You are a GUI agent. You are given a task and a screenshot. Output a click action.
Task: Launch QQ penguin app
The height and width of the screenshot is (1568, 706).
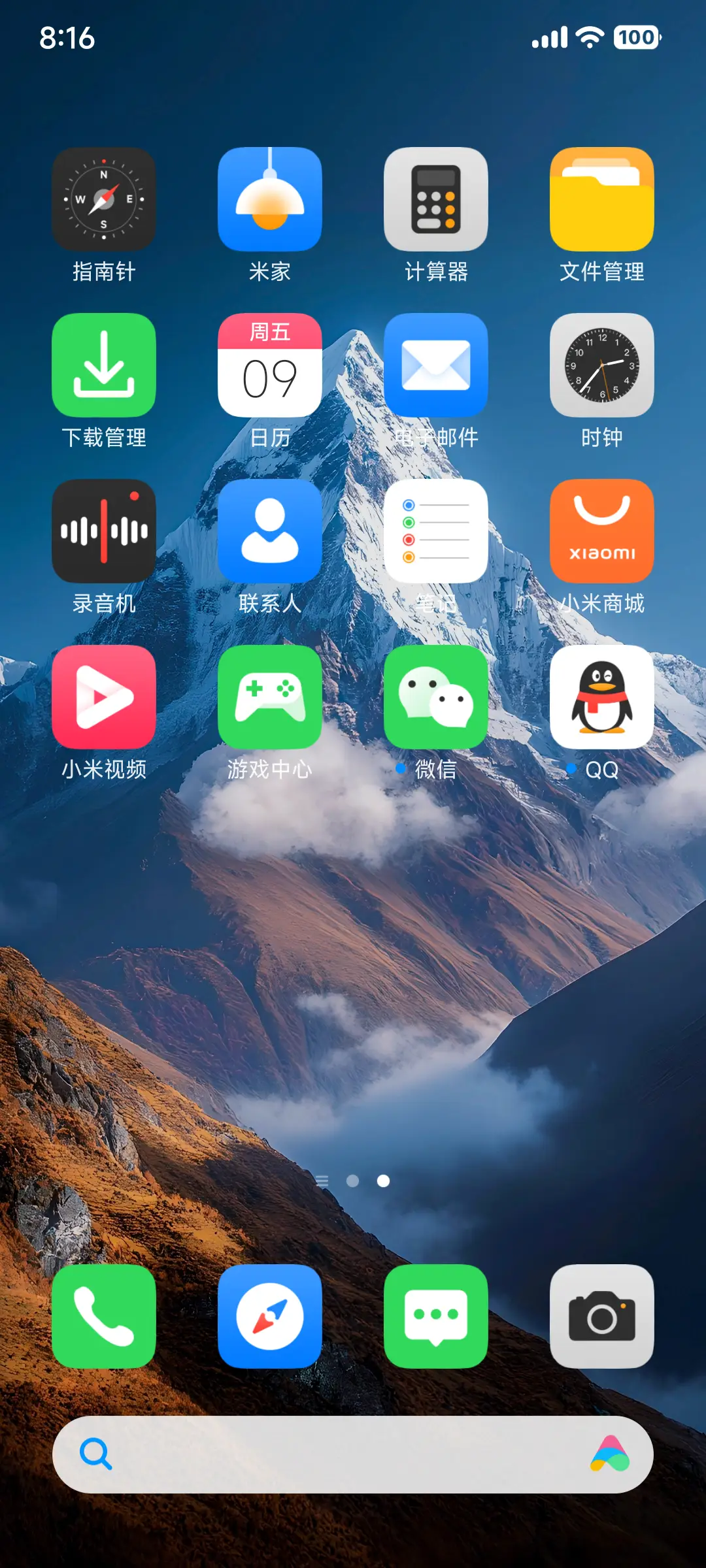click(x=601, y=698)
